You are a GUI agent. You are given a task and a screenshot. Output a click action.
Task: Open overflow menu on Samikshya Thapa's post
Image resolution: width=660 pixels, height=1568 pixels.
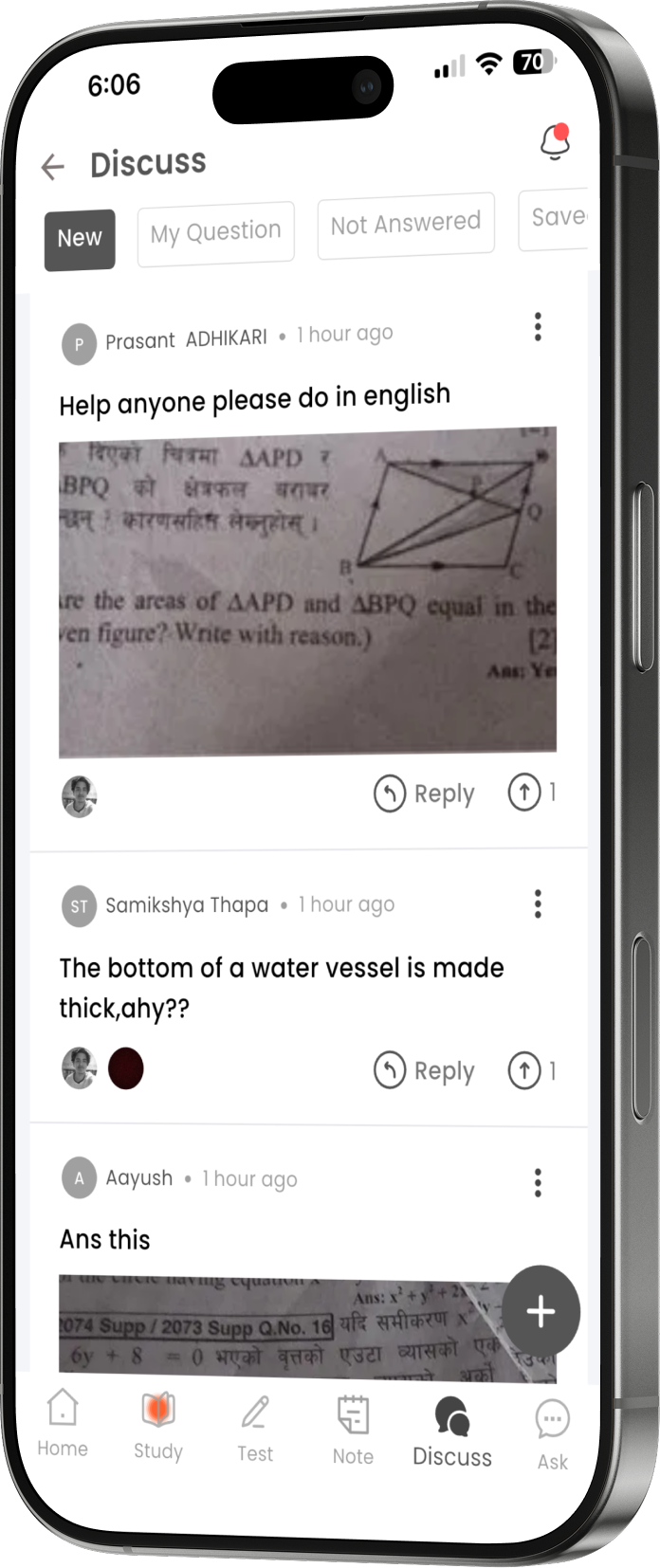click(x=538, y=904)
